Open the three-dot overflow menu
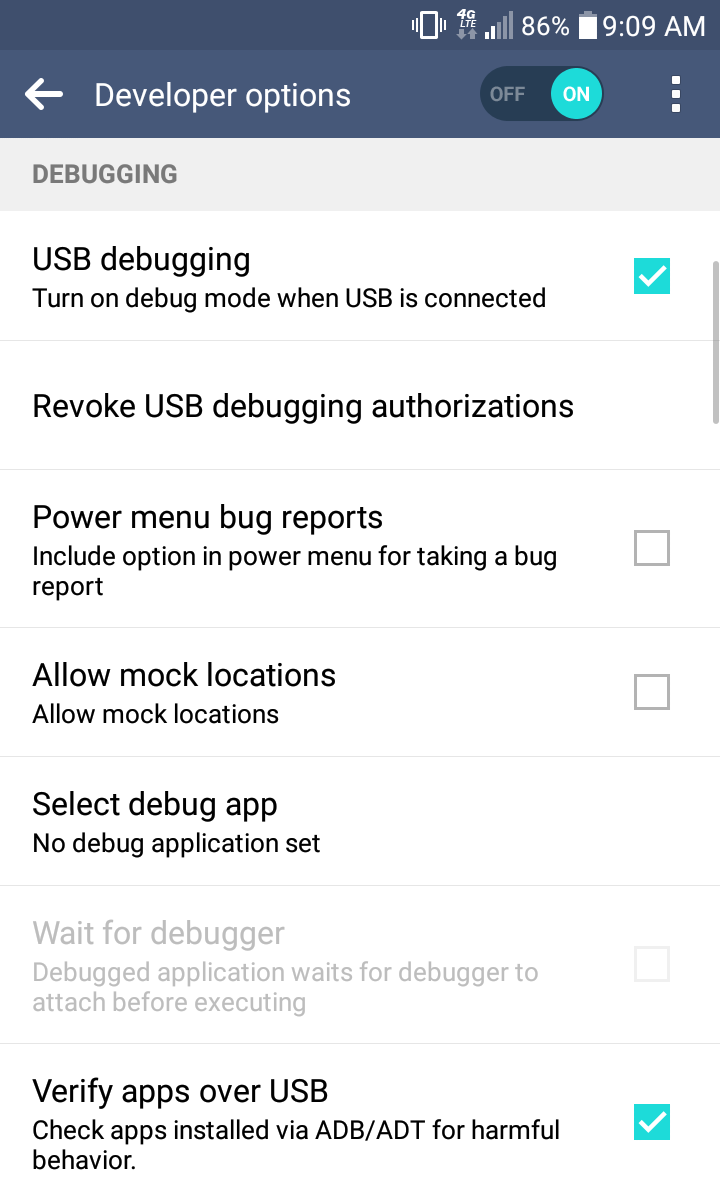 tap(676, 95)
